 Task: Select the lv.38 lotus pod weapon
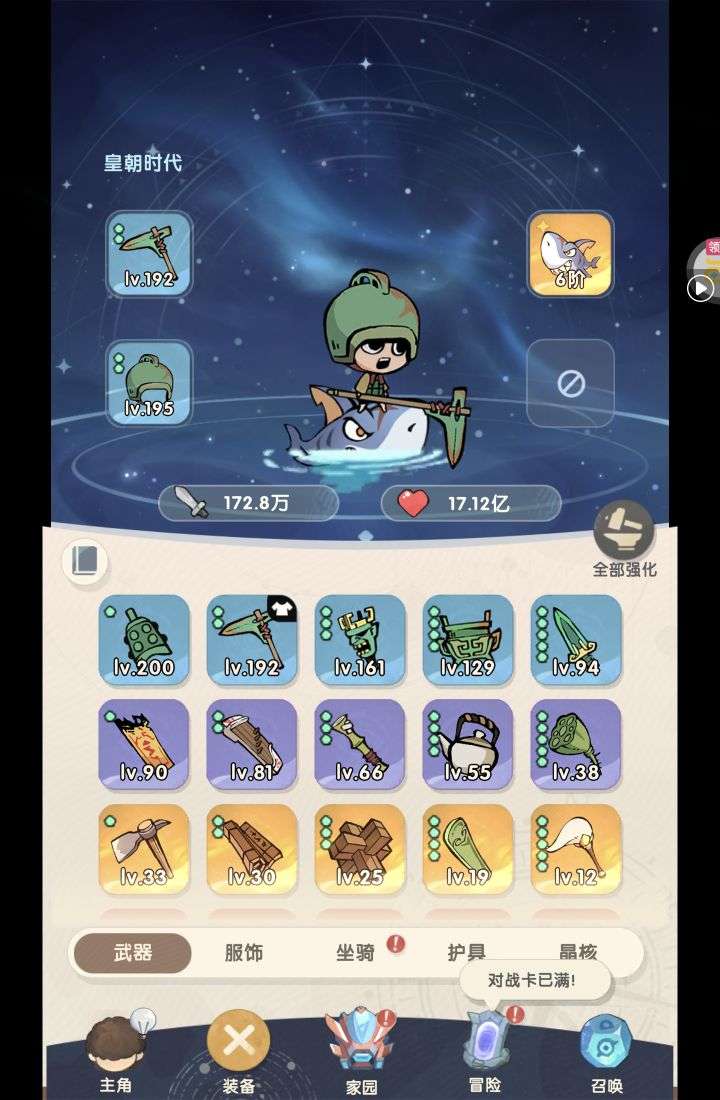576,744
